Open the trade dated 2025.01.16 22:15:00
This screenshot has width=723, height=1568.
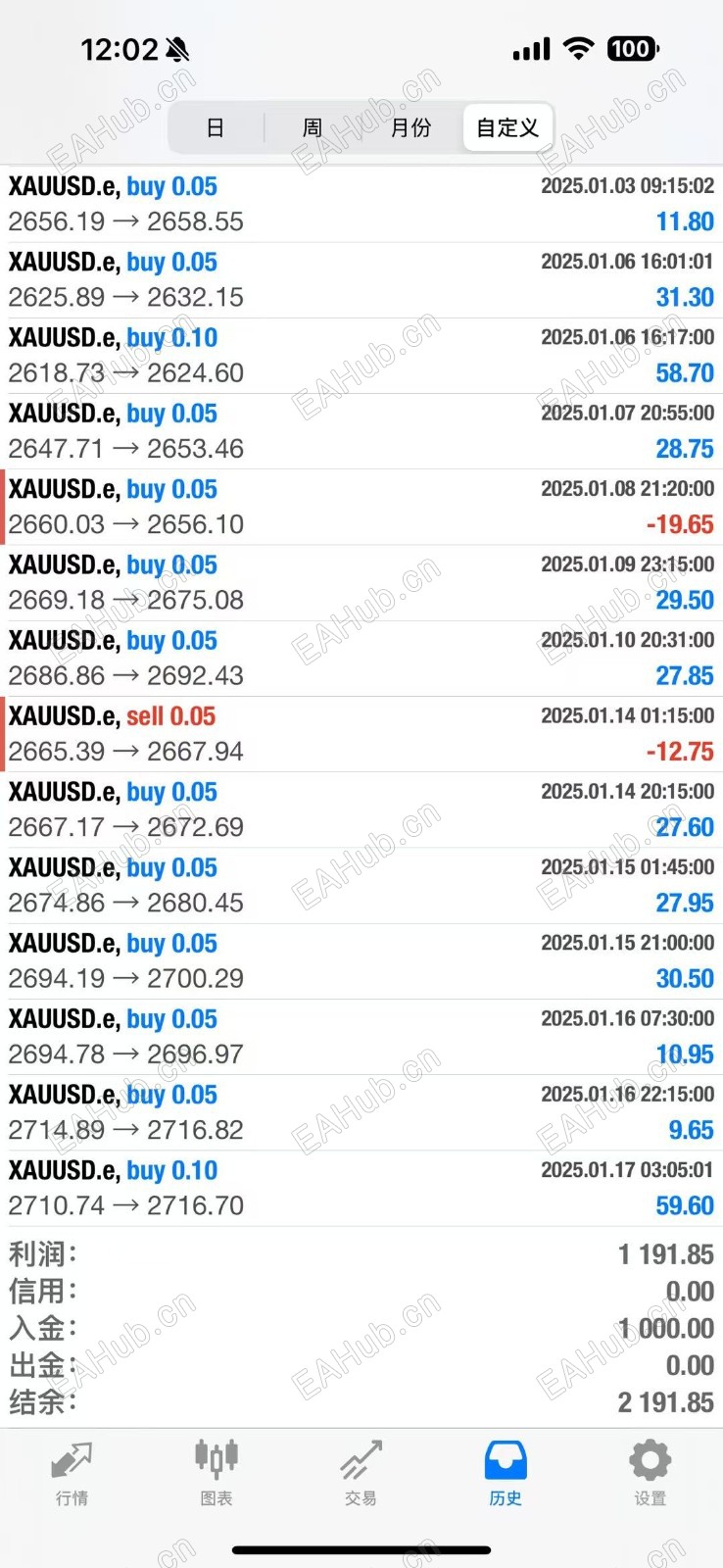tap(361, 1112)
